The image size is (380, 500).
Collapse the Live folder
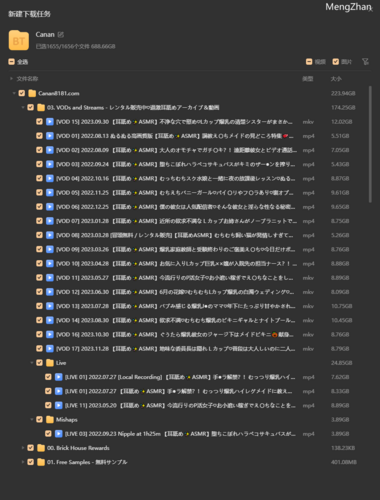[32, 363]
